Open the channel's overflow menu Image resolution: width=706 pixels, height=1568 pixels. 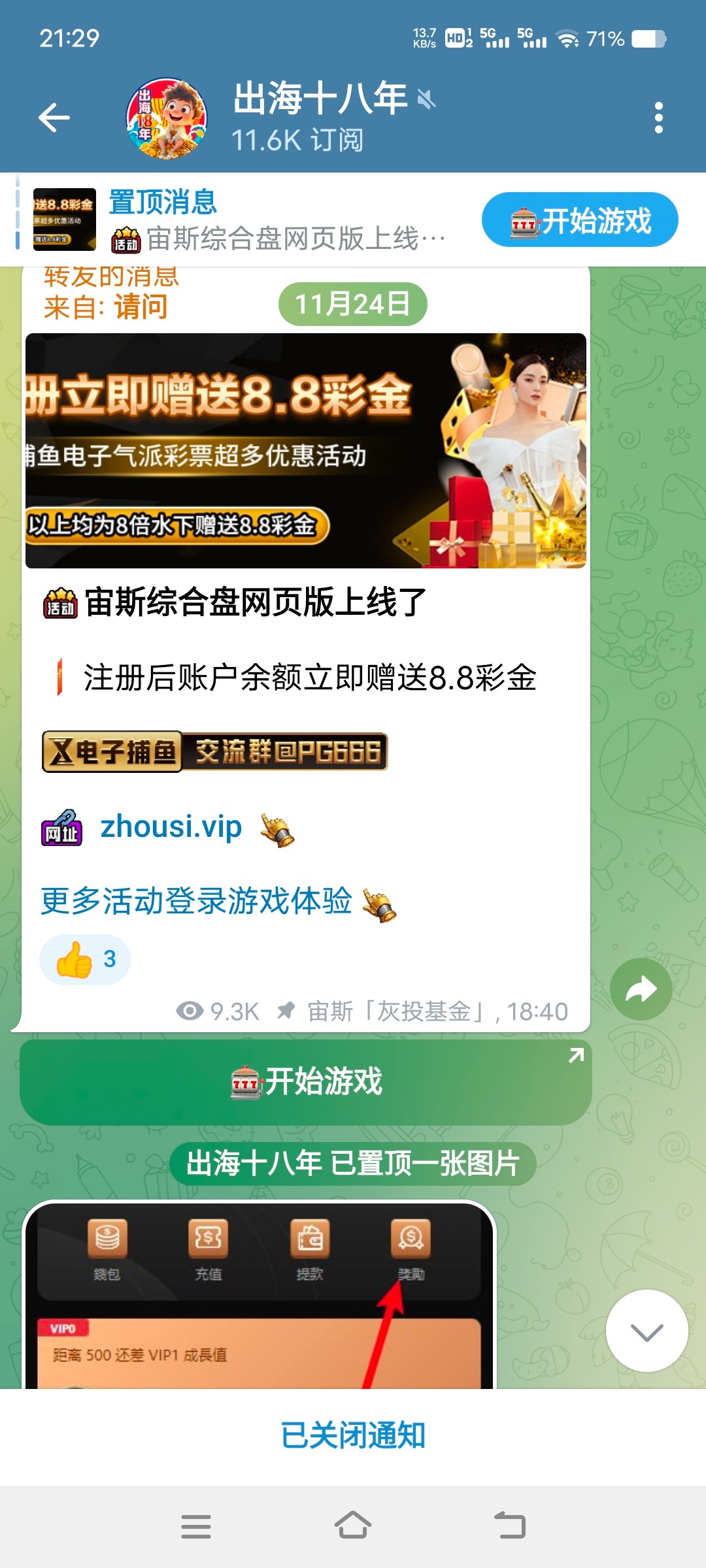tap(658, 118)
